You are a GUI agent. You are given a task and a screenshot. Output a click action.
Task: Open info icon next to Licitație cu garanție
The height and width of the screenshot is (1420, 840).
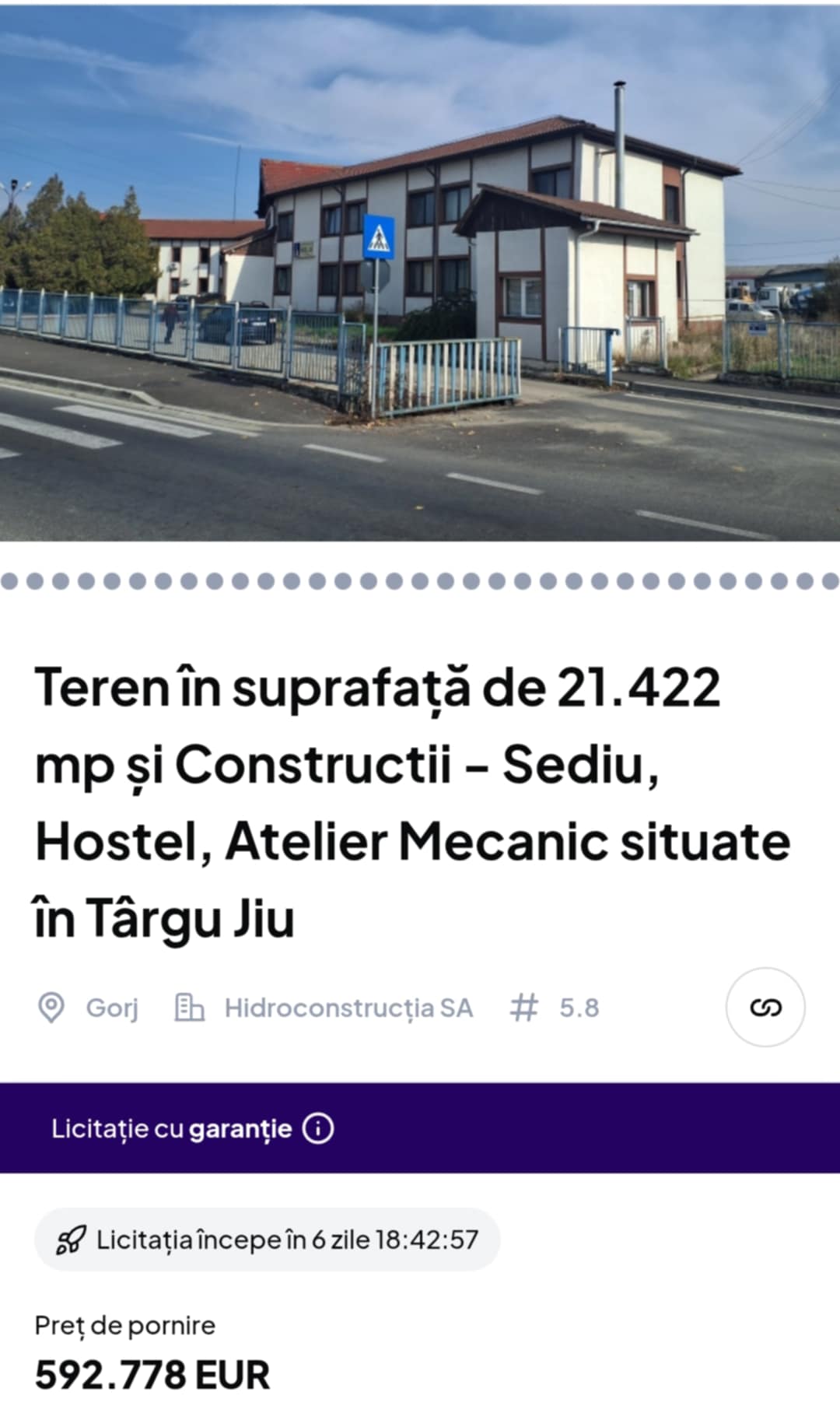[318, 1128]
